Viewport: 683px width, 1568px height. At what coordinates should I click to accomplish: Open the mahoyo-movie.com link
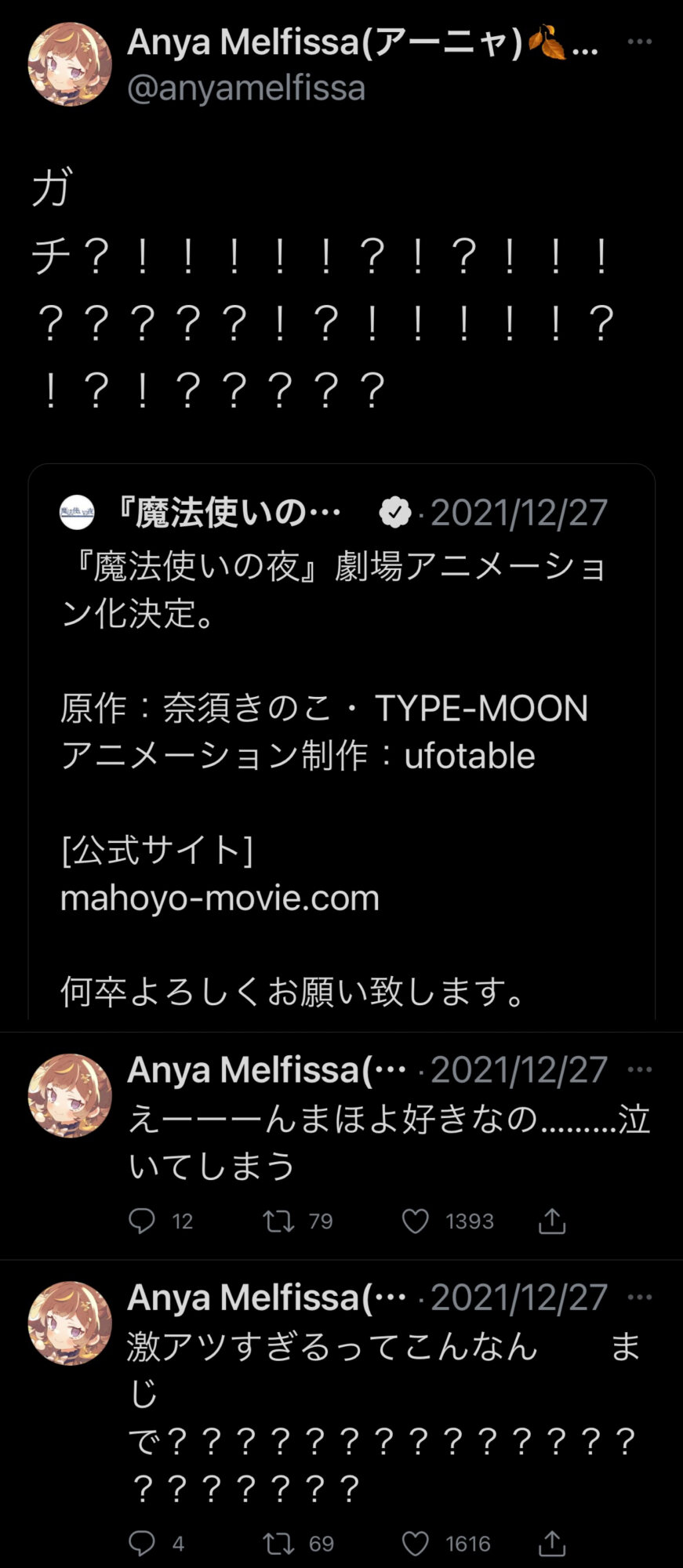pyautogui.click(x=220, y=898)
